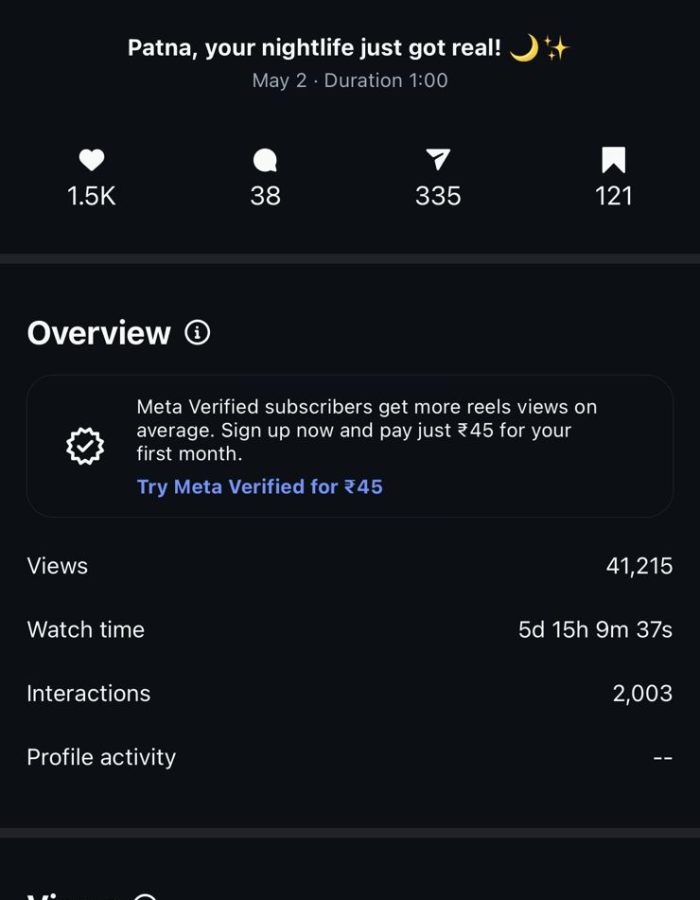Tap the shares paper-plane icon
Image resolution: width=700 pixels, height=900 pixels.
coord(438,159)
